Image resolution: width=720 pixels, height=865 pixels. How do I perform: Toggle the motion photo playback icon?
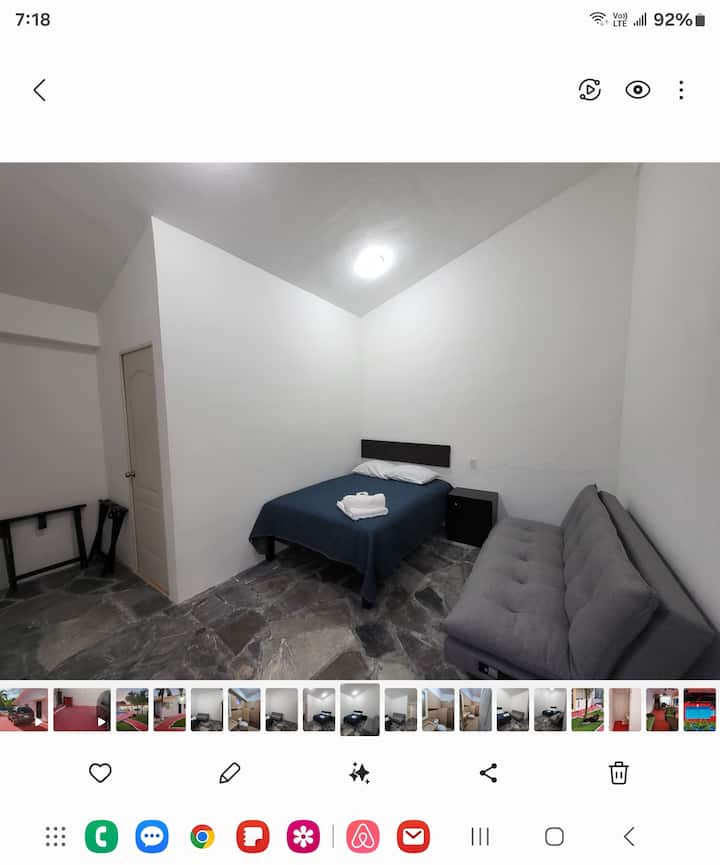pyautogui.click(x=589, y=90)
